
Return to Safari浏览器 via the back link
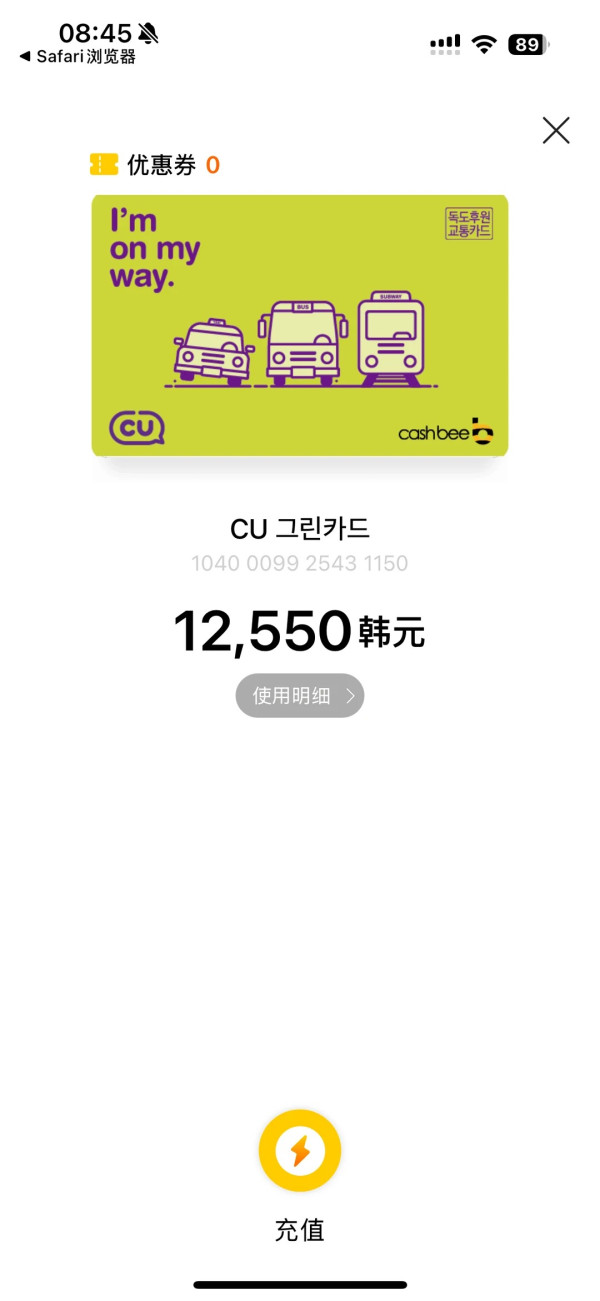point(78,57)
